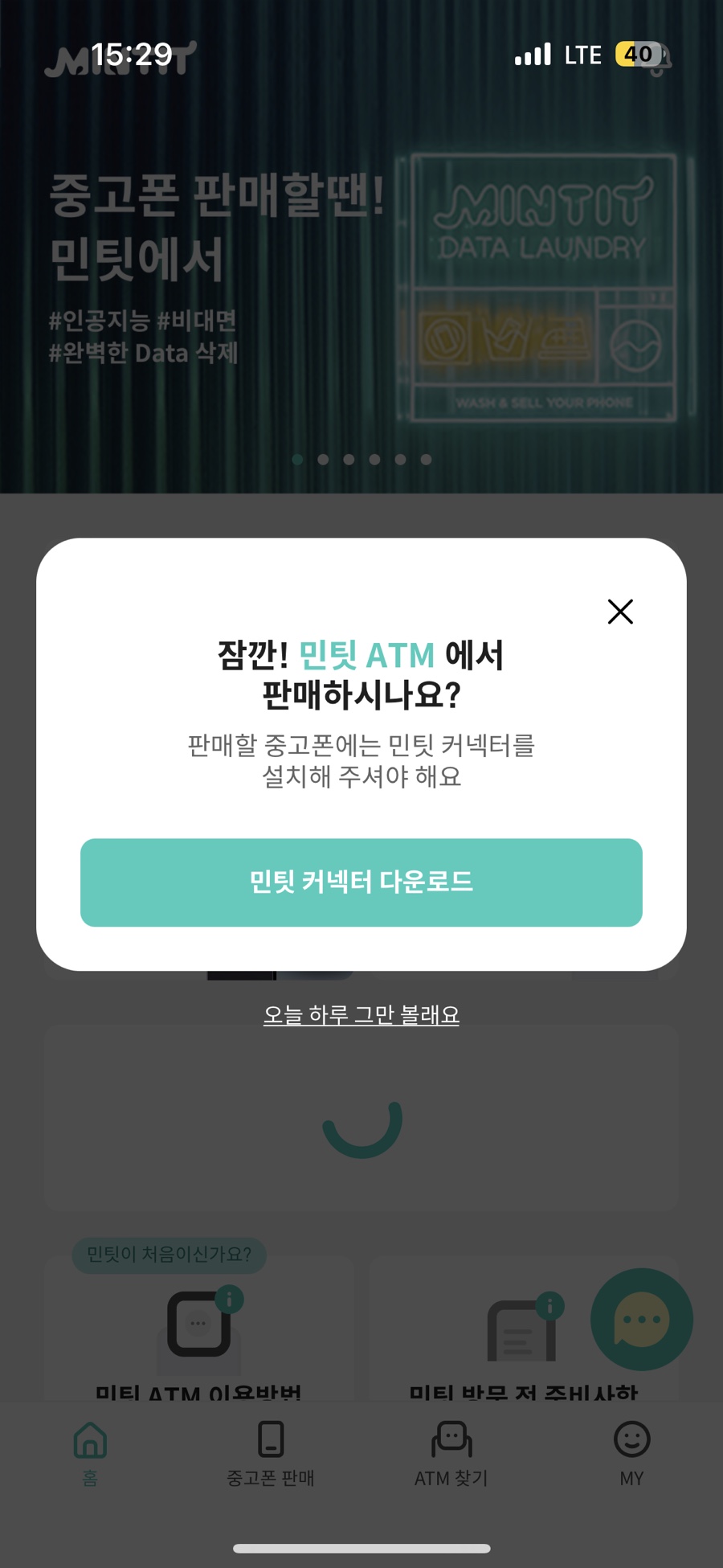Go to the ATM 찾기 tab

[x=451, y=1453]
